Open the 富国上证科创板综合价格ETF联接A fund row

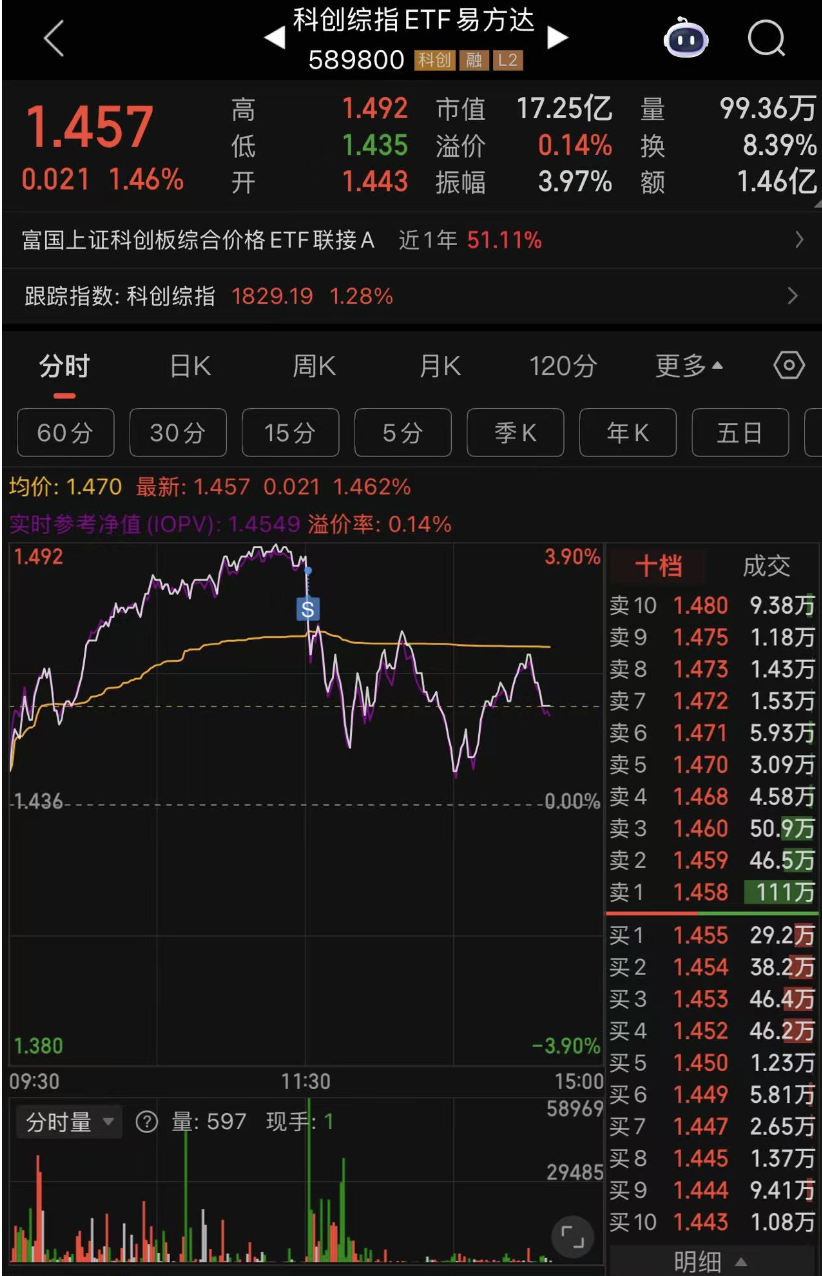pyautogui.click(x=411, y=240)
